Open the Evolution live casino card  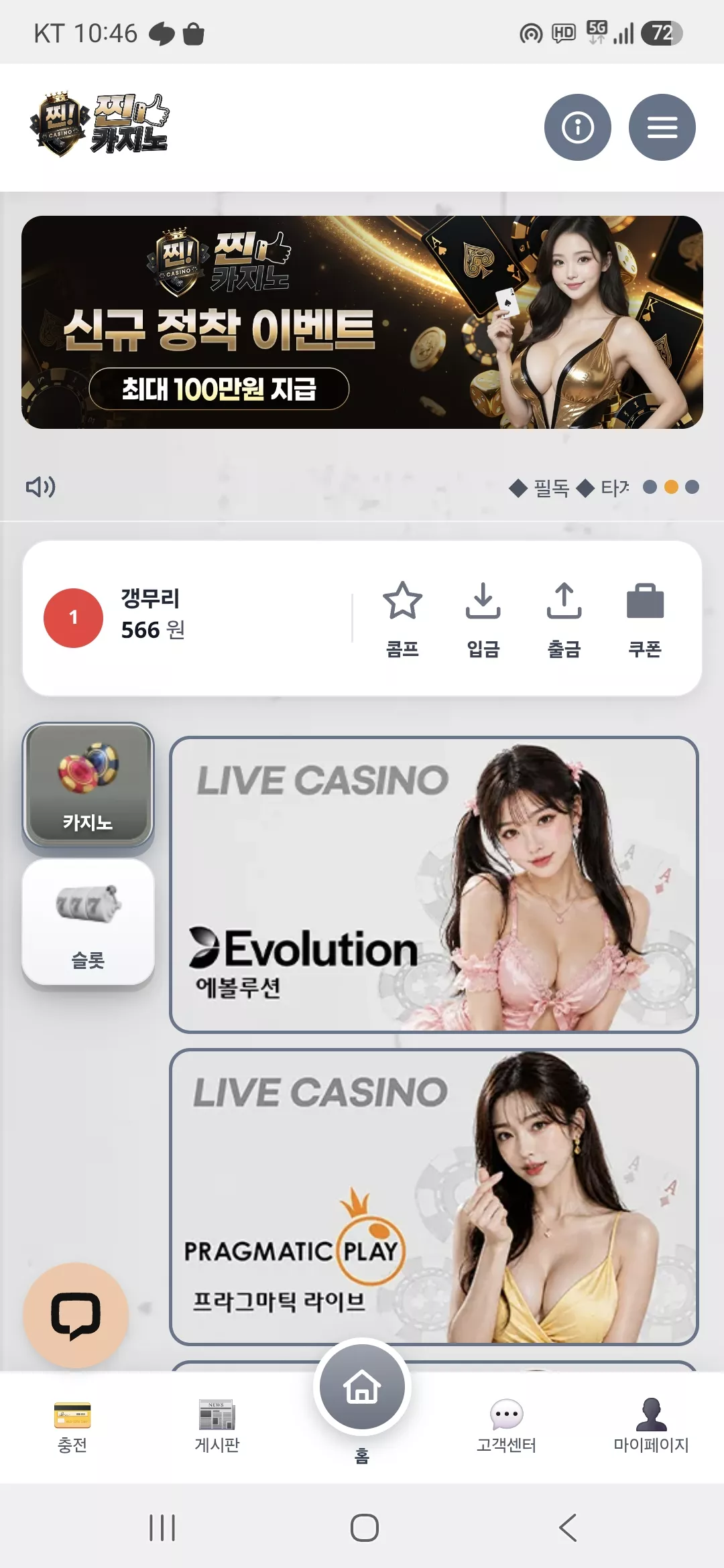click(434, 885)
